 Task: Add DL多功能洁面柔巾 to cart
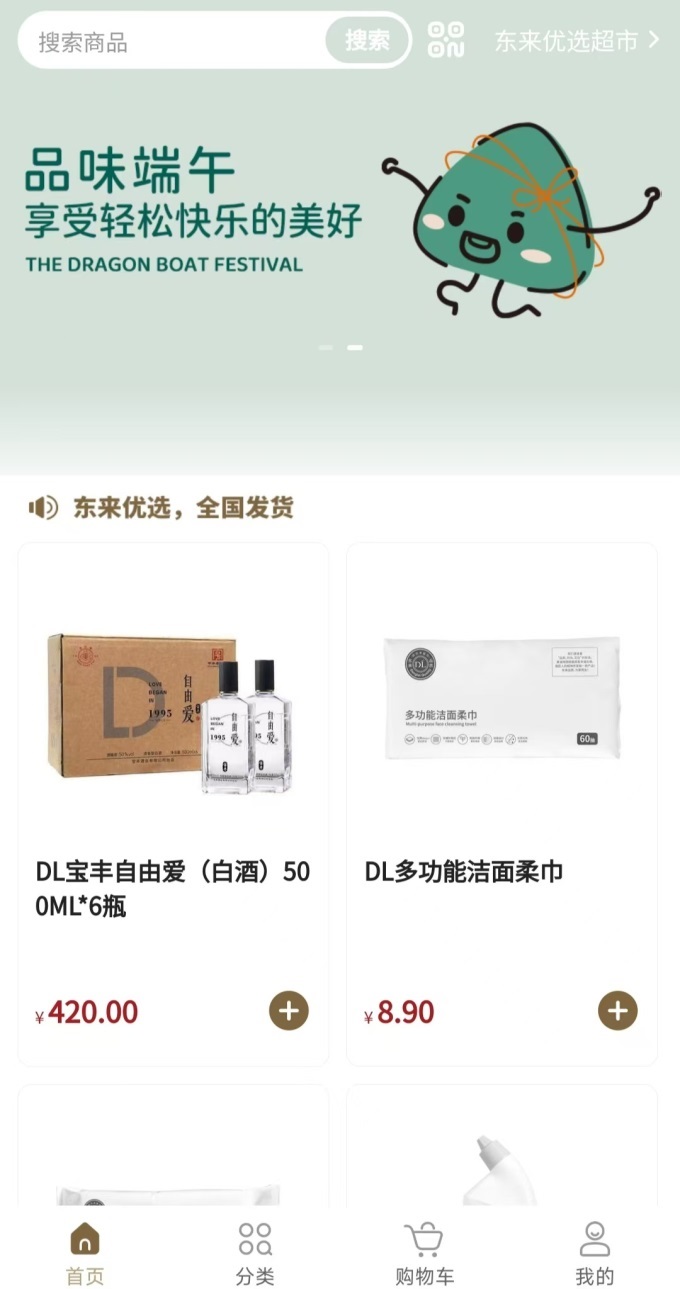pyautogui.click(x=618, y=1011)
